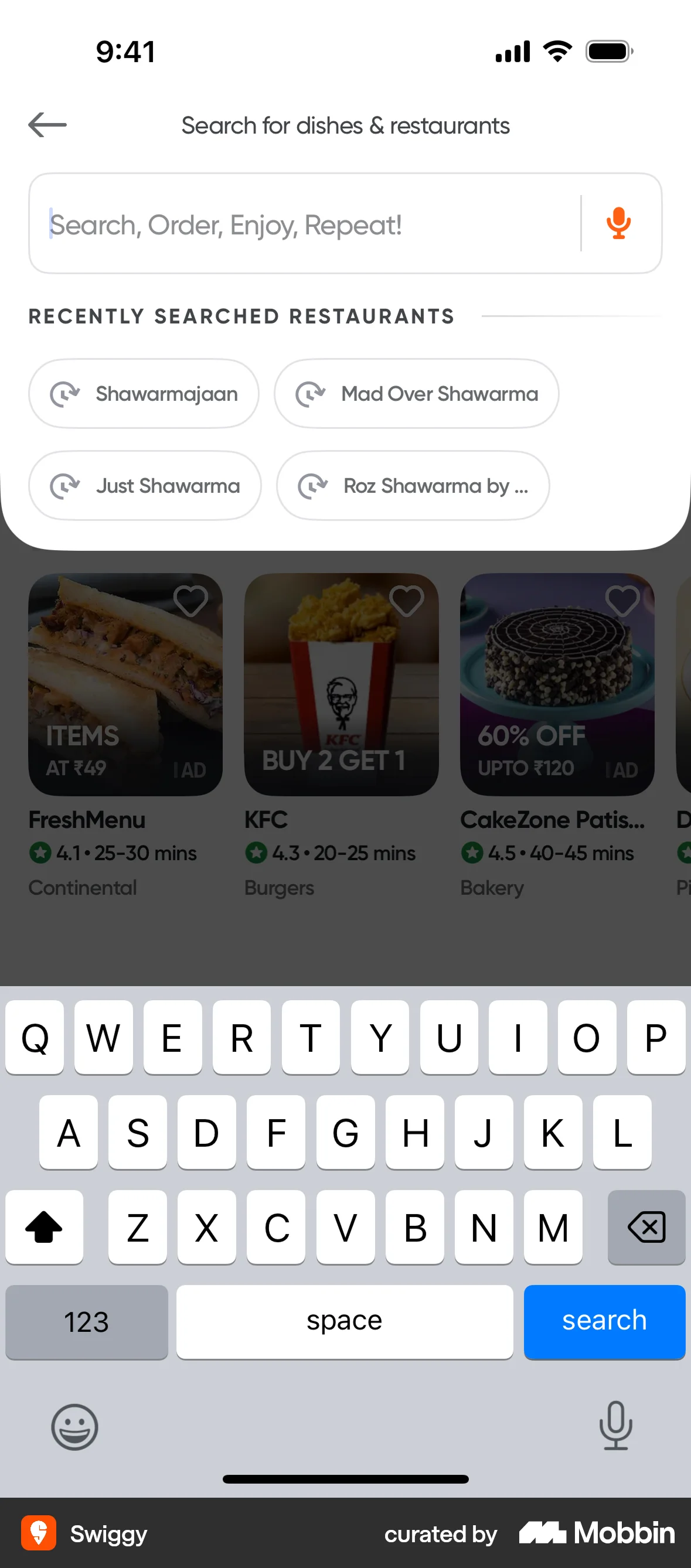Tap the 60% OFF CakeZone promotional banner
Screen dimensions: 691x1568
[557, 685]
